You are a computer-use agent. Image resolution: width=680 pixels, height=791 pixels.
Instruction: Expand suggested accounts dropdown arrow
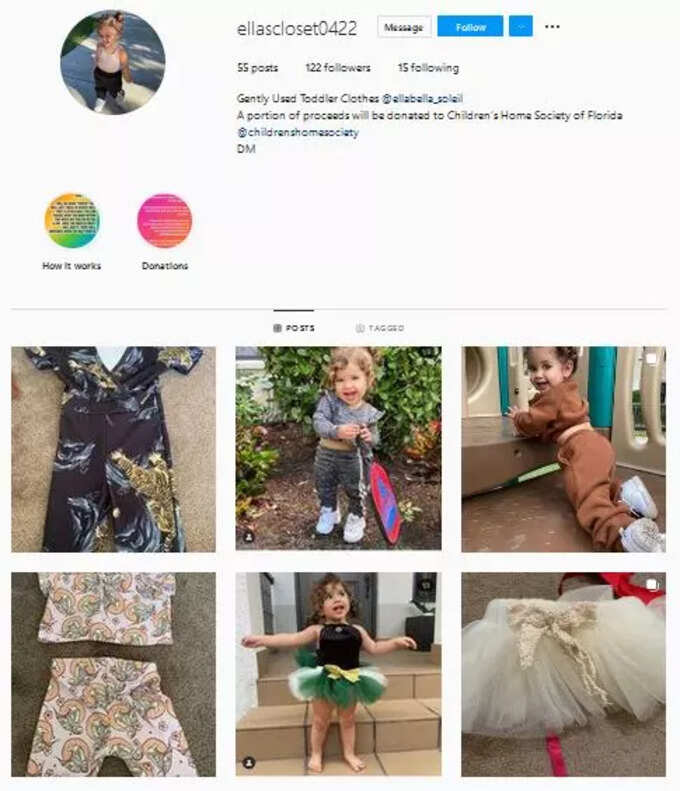tap(520, 27)
